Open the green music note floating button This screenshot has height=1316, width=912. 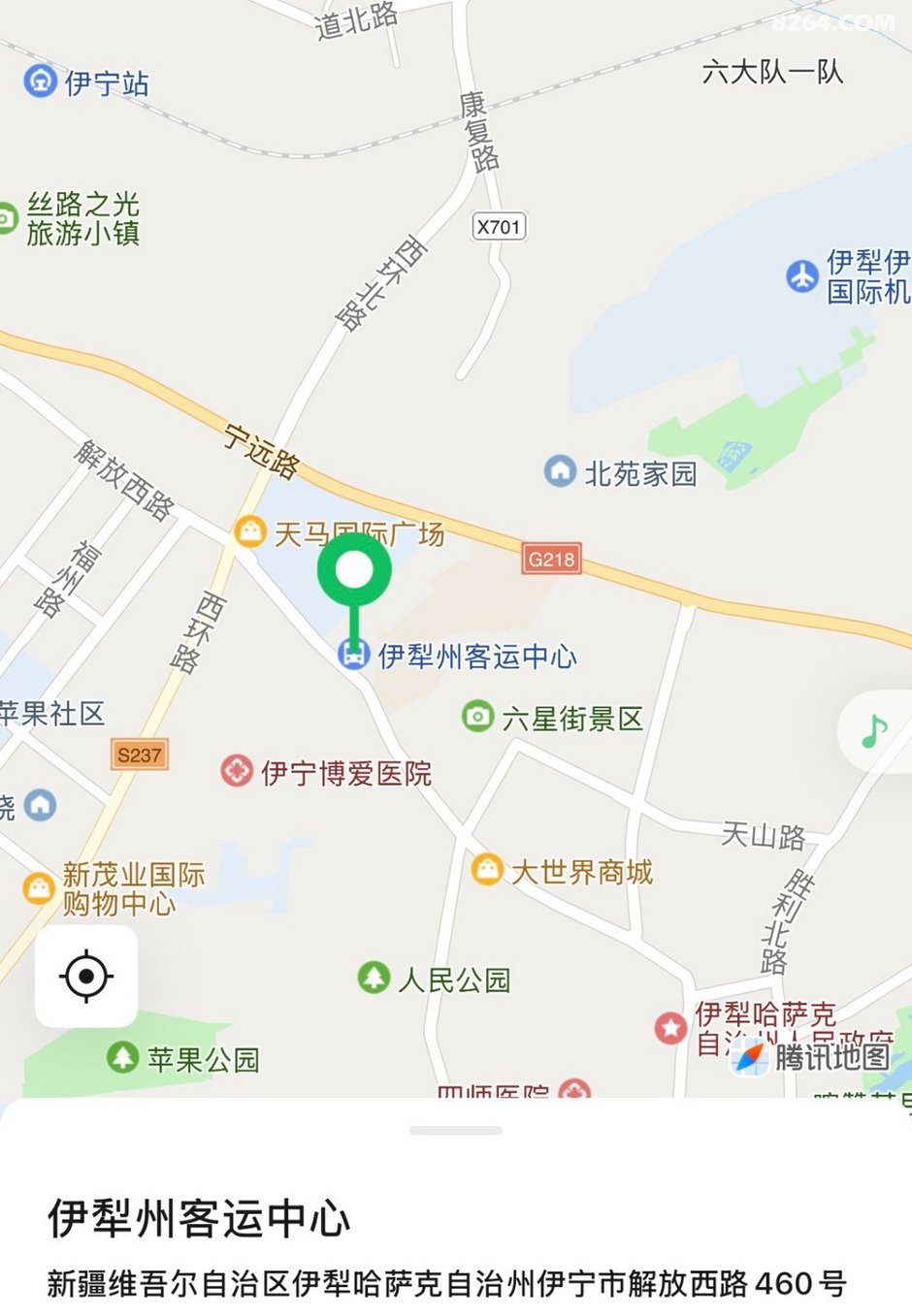point(875,730)
